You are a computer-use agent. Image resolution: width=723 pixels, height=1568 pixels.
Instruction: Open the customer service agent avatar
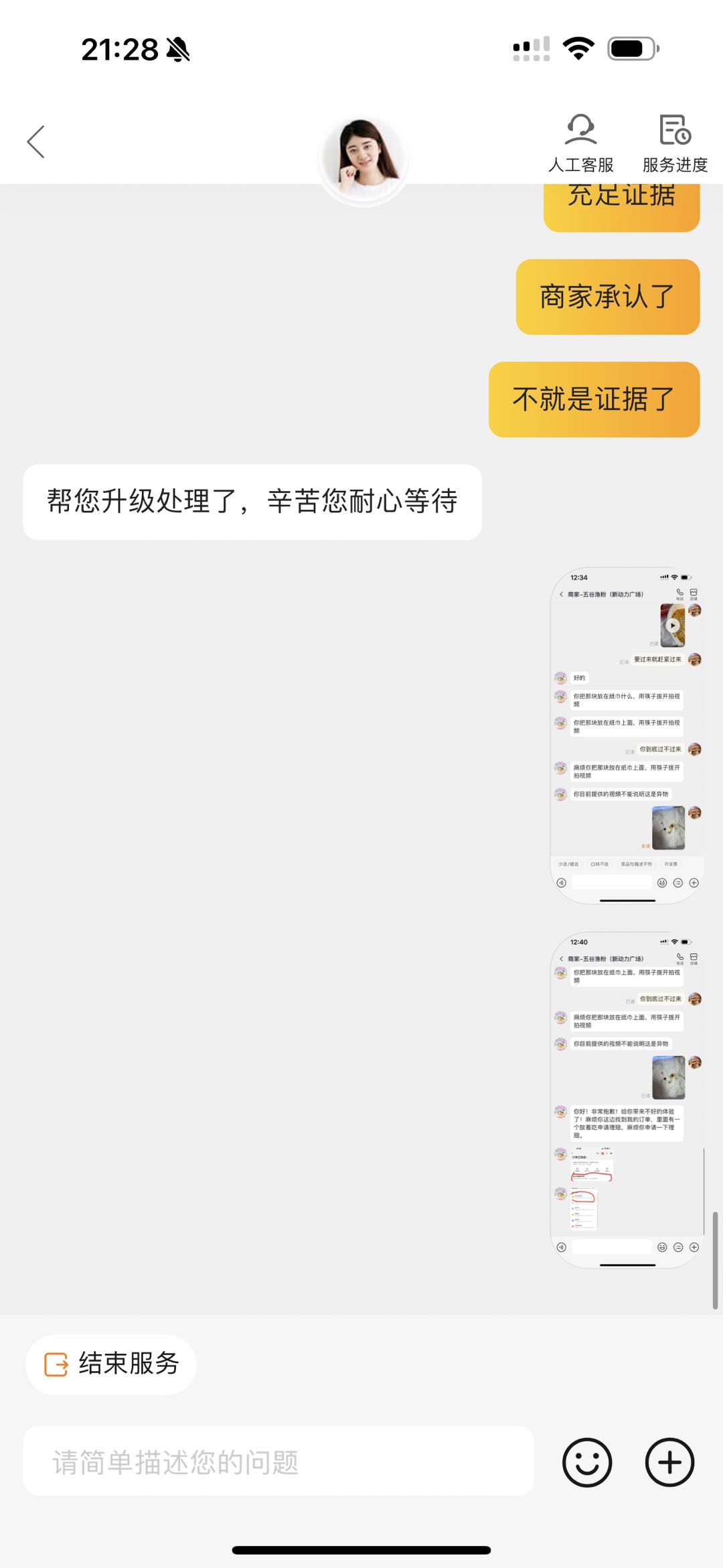point(363,158)
